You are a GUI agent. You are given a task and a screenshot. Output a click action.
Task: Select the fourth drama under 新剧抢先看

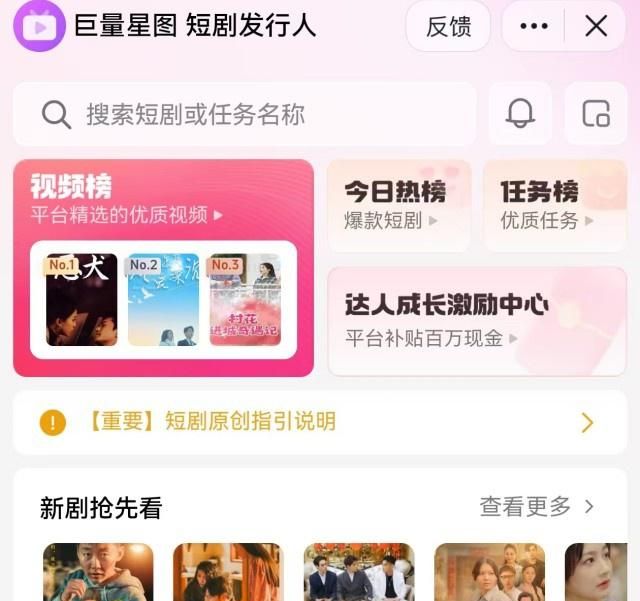pos(489,573)
